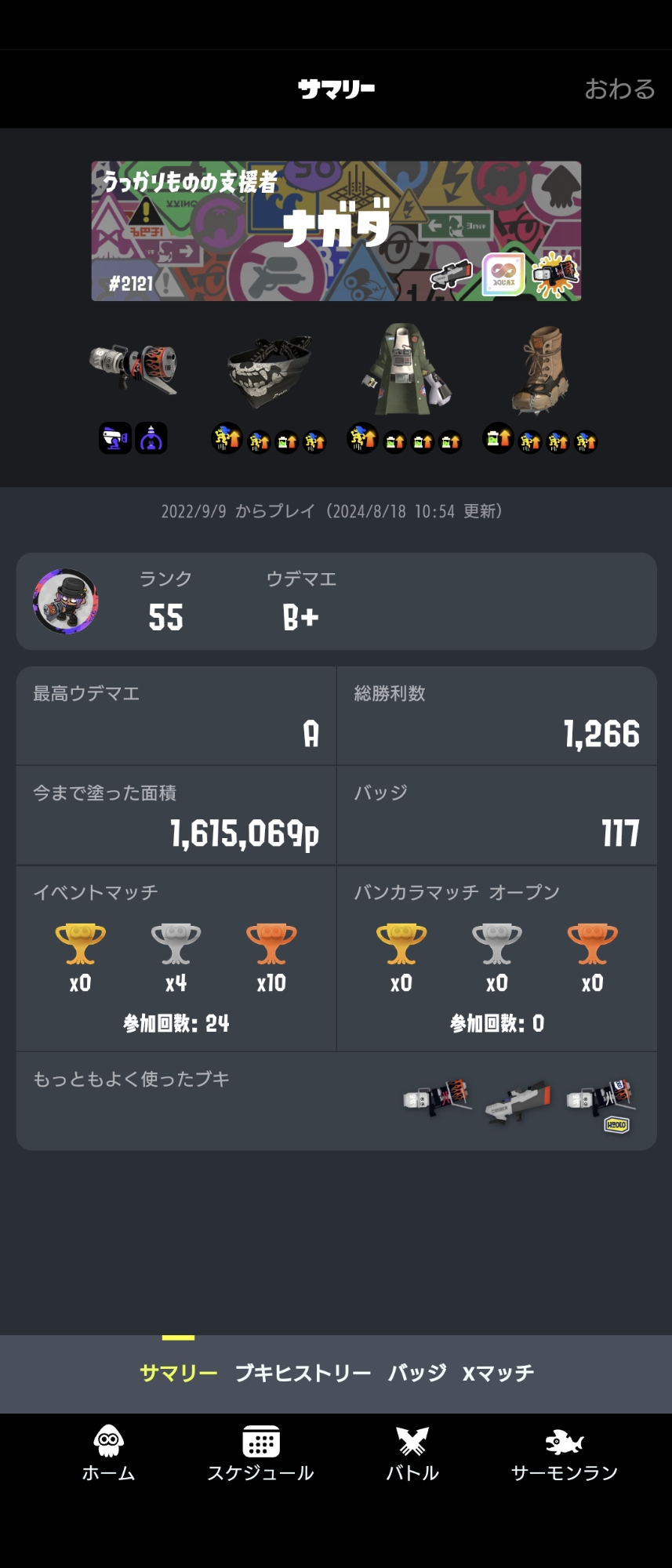Open the スケジュール tab
The image size is (672, 1568).
click(260, 1454)
